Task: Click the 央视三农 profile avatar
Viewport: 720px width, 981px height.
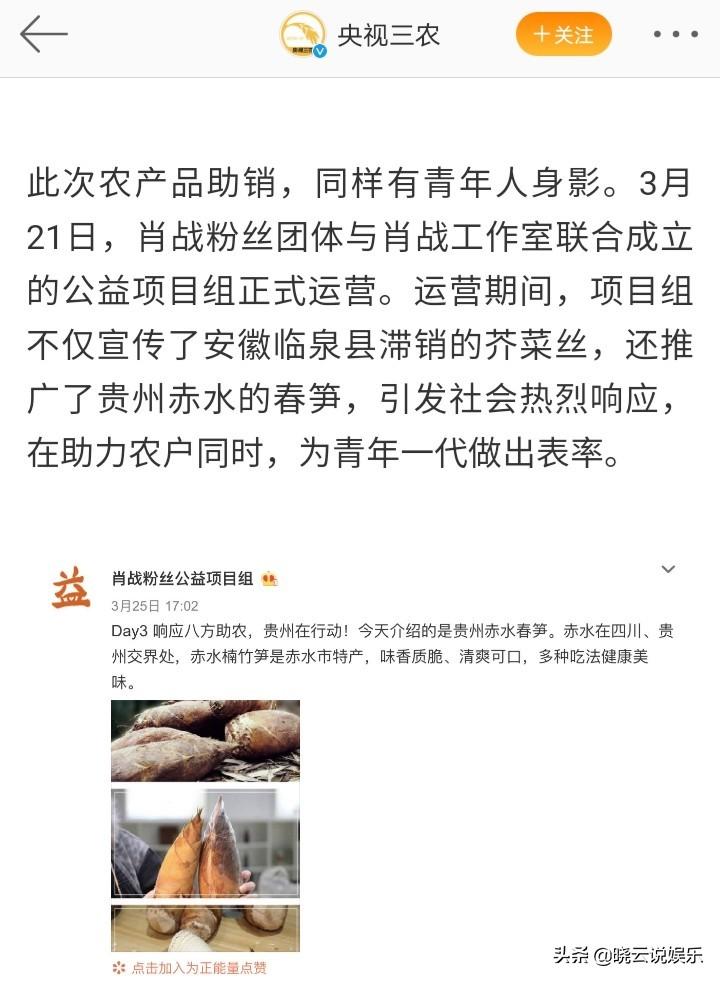Action: click(x=301, y=33)
